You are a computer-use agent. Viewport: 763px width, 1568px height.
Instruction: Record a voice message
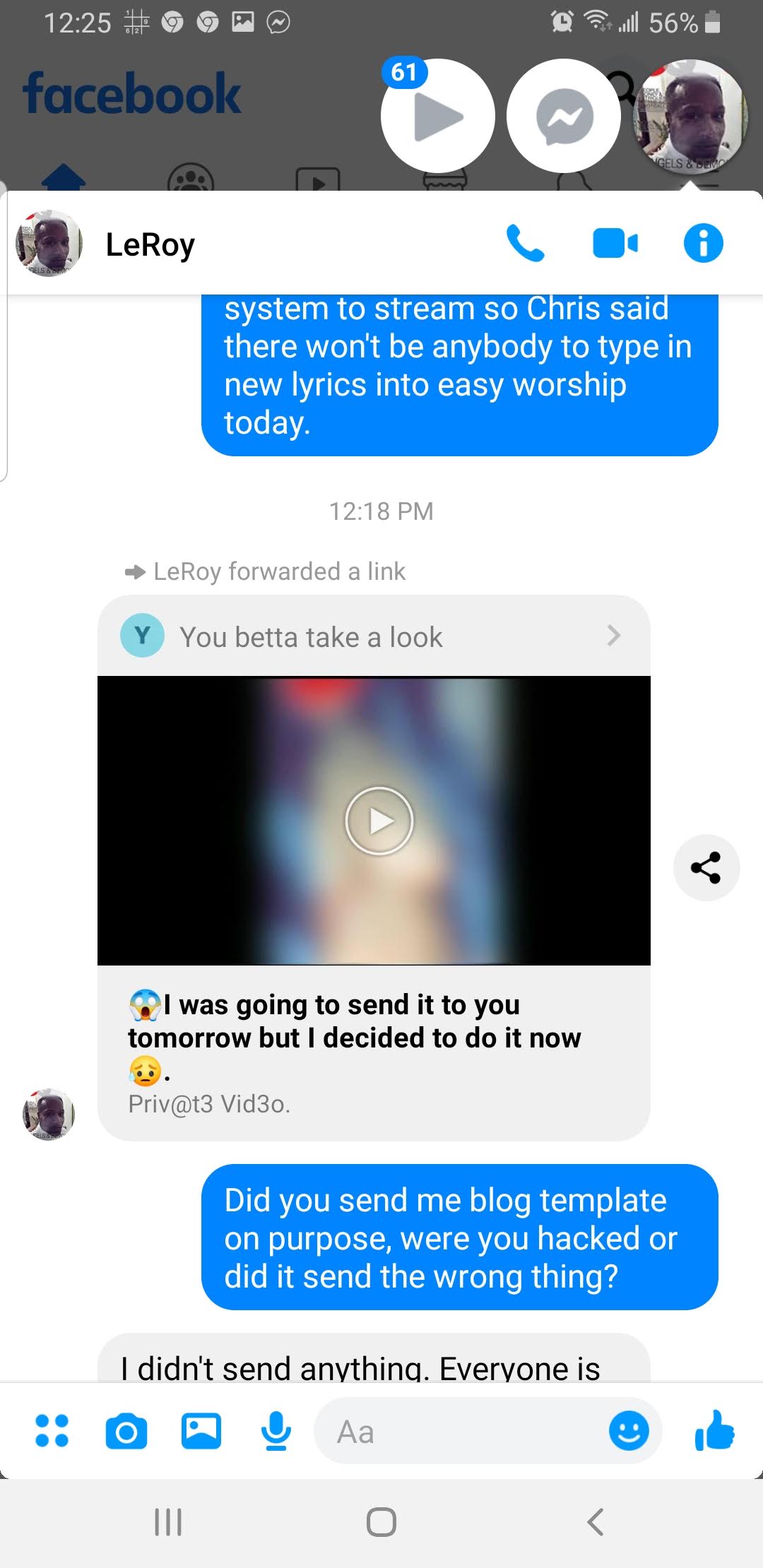[276, 1432]
